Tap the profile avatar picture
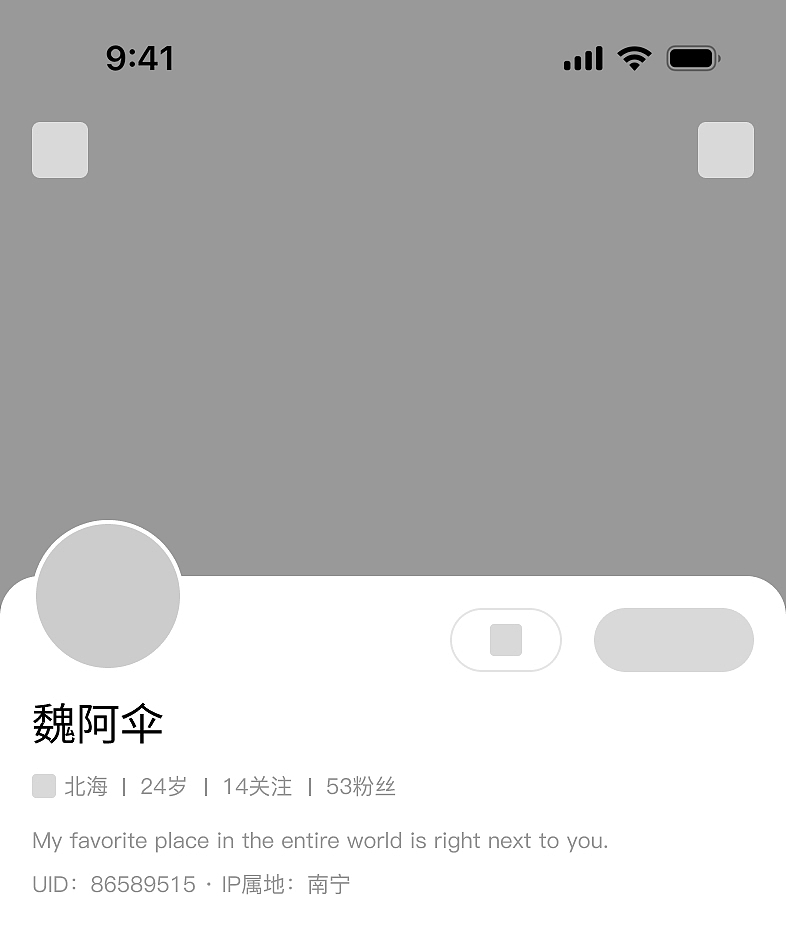The image size is (786, 932). [x=107, y=595]
